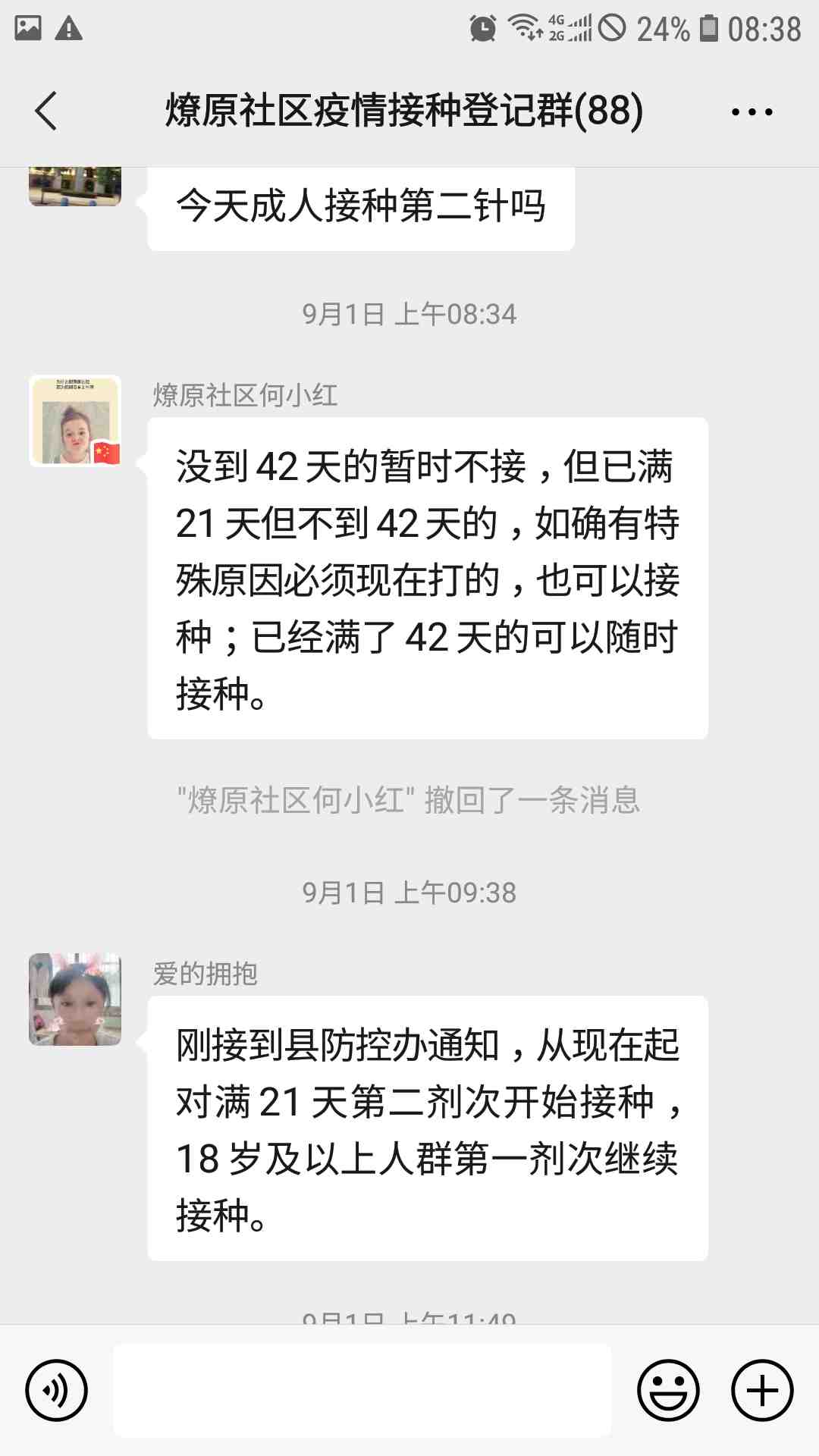Open 爱的拥抱's profile avatar
Viewport: 819px width, 1456px height.
(75, 999)
